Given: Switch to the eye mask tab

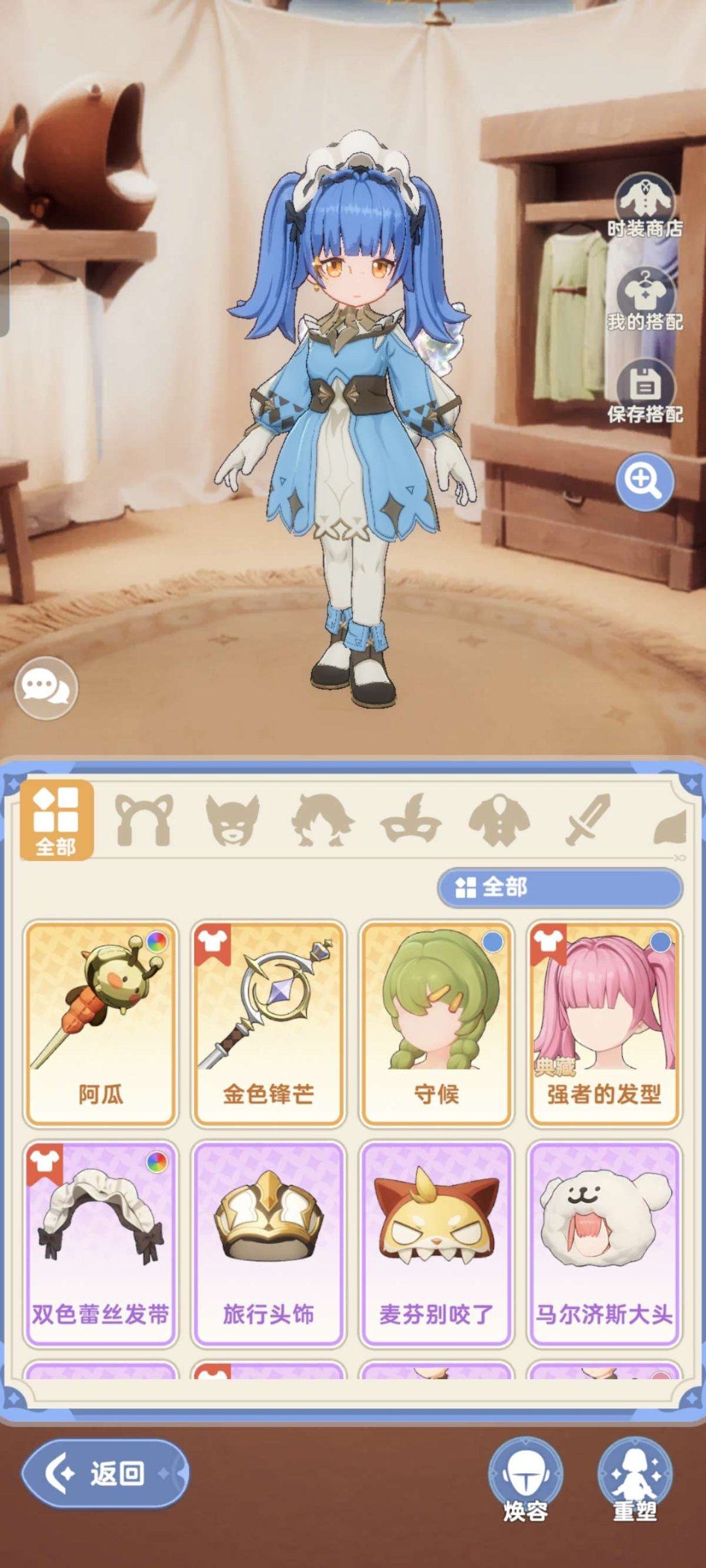Looking at the screenshot, I should 411,820.
